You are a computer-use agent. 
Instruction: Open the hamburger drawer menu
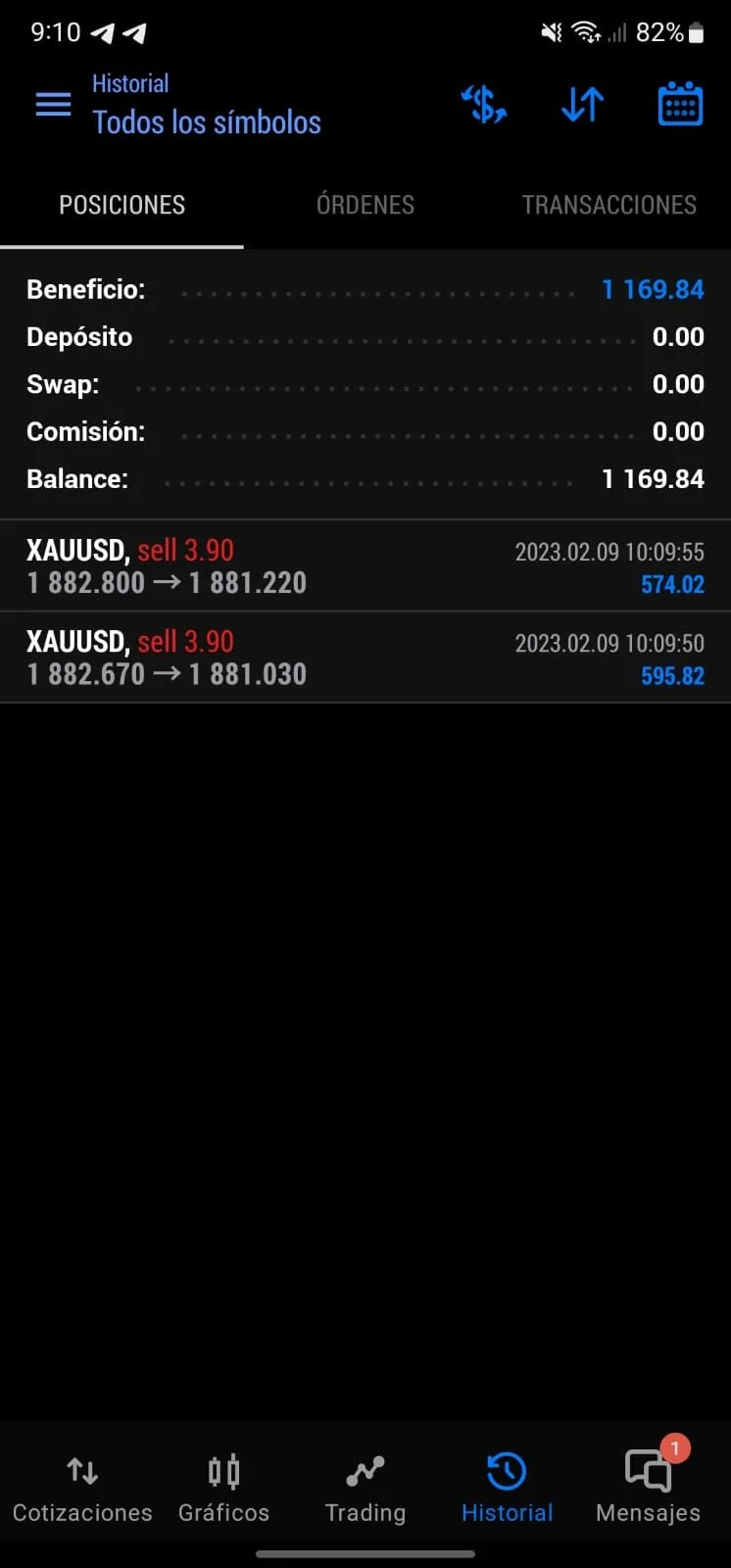53,104
